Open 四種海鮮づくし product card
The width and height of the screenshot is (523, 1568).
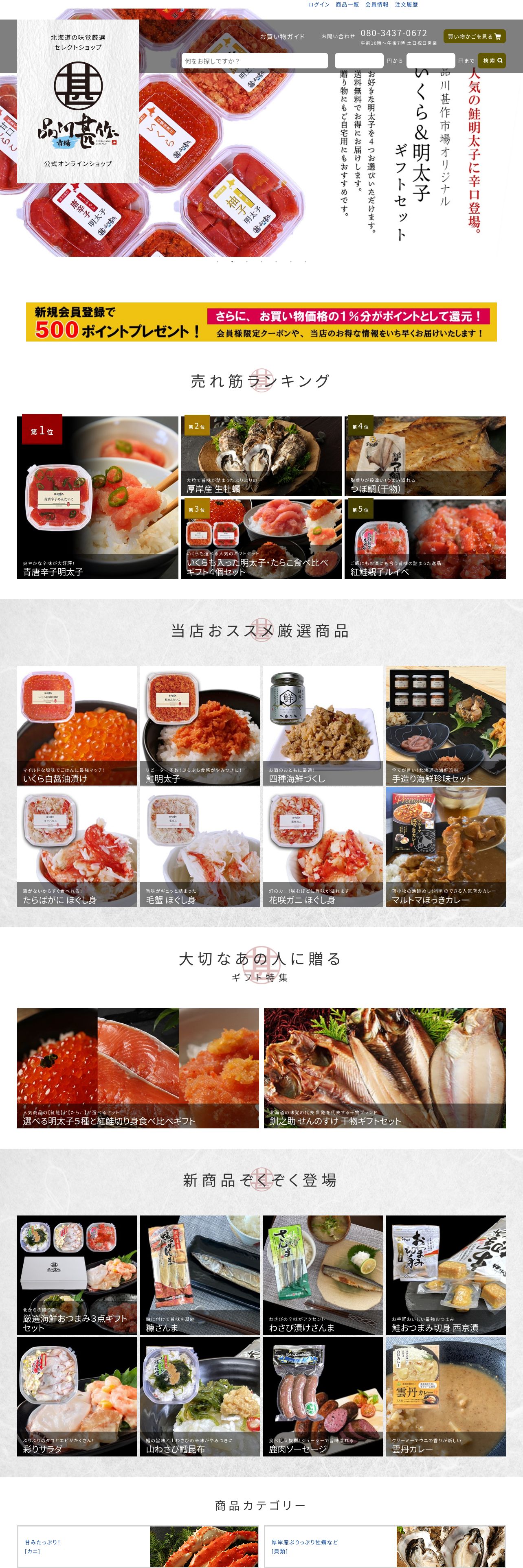click(323, 725)
